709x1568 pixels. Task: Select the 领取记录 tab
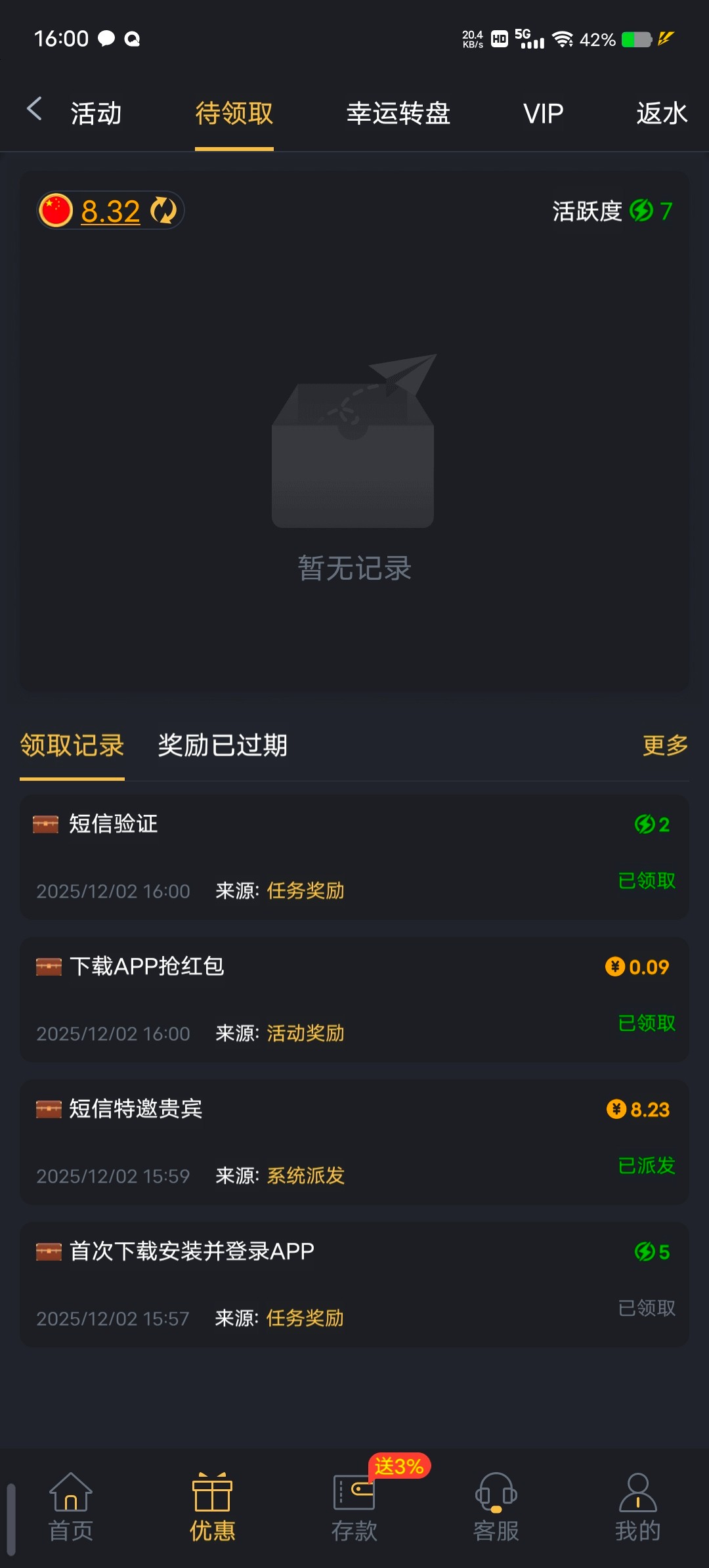pos(72,746)
